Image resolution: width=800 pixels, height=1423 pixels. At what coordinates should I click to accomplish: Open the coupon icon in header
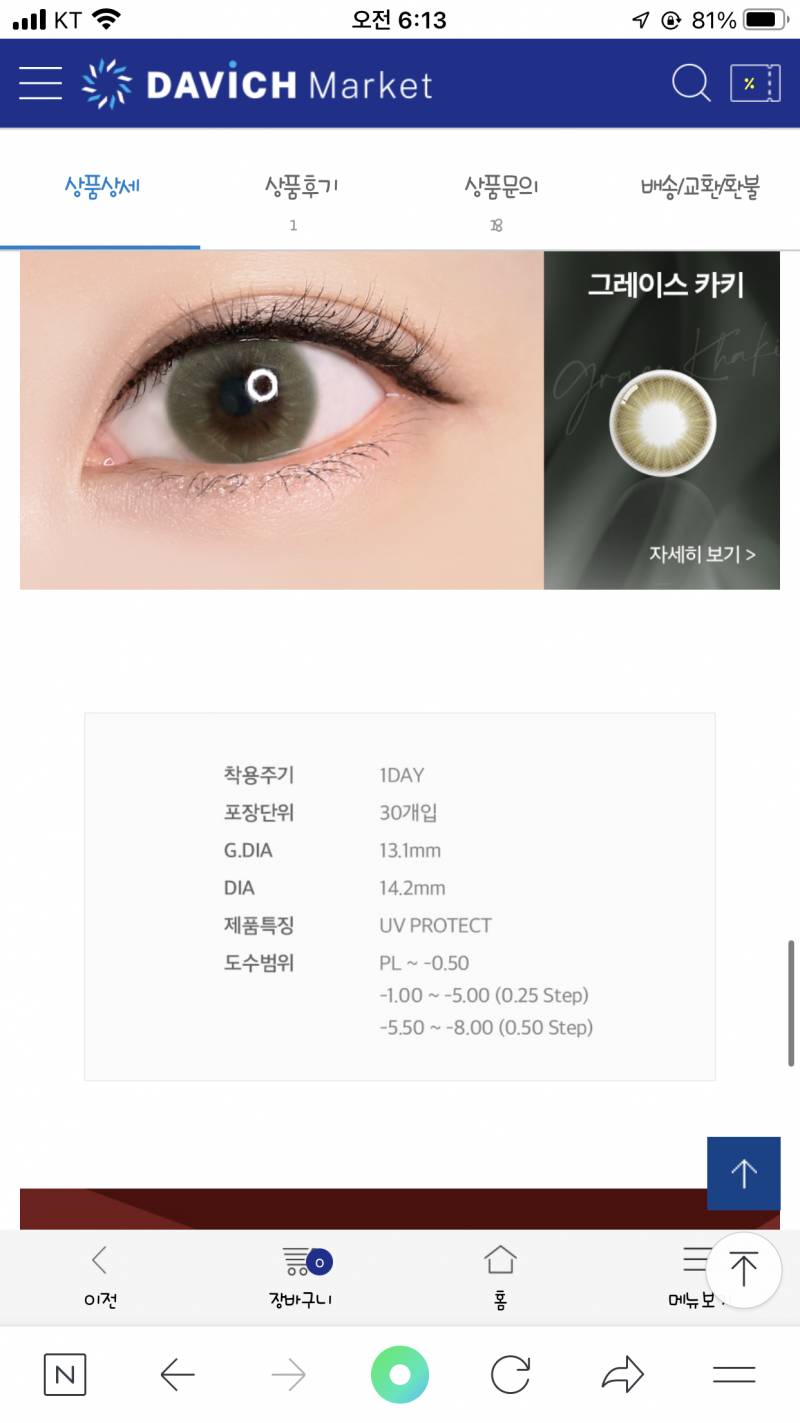tap(755, 83)
